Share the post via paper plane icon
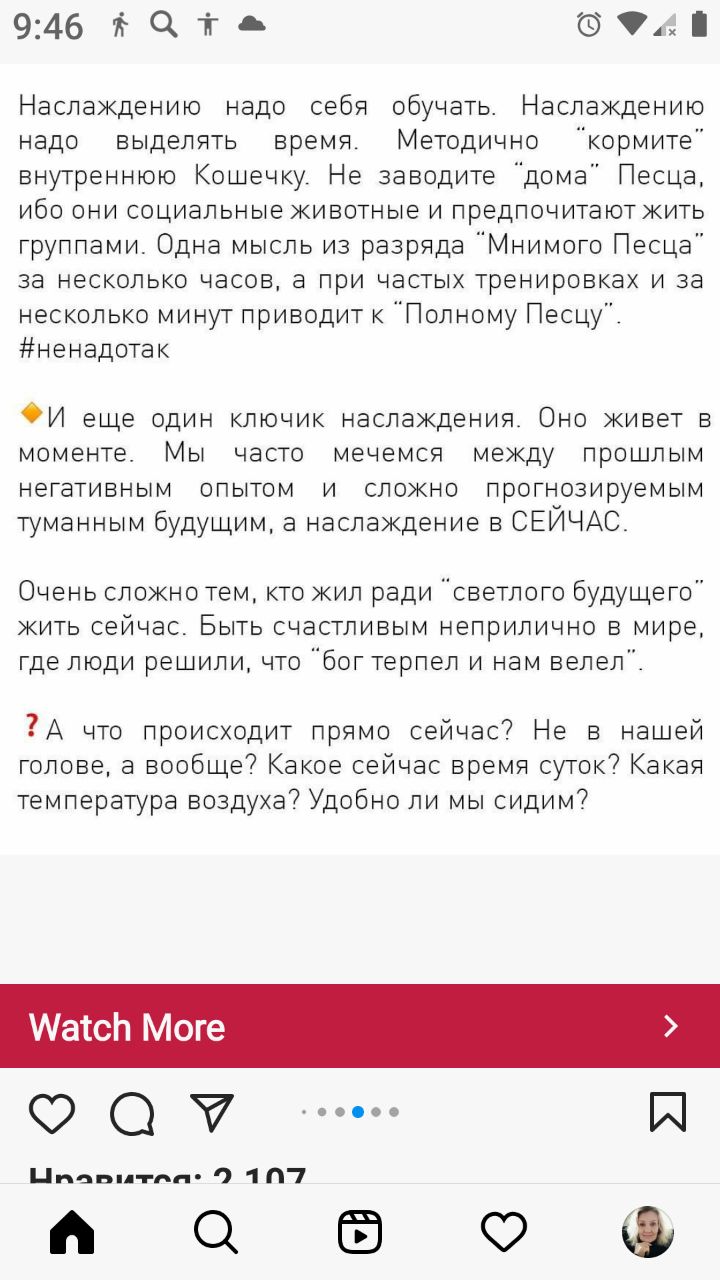Image resolution: width=720 pixels, height=1280 pixels. click(211, 1112)
